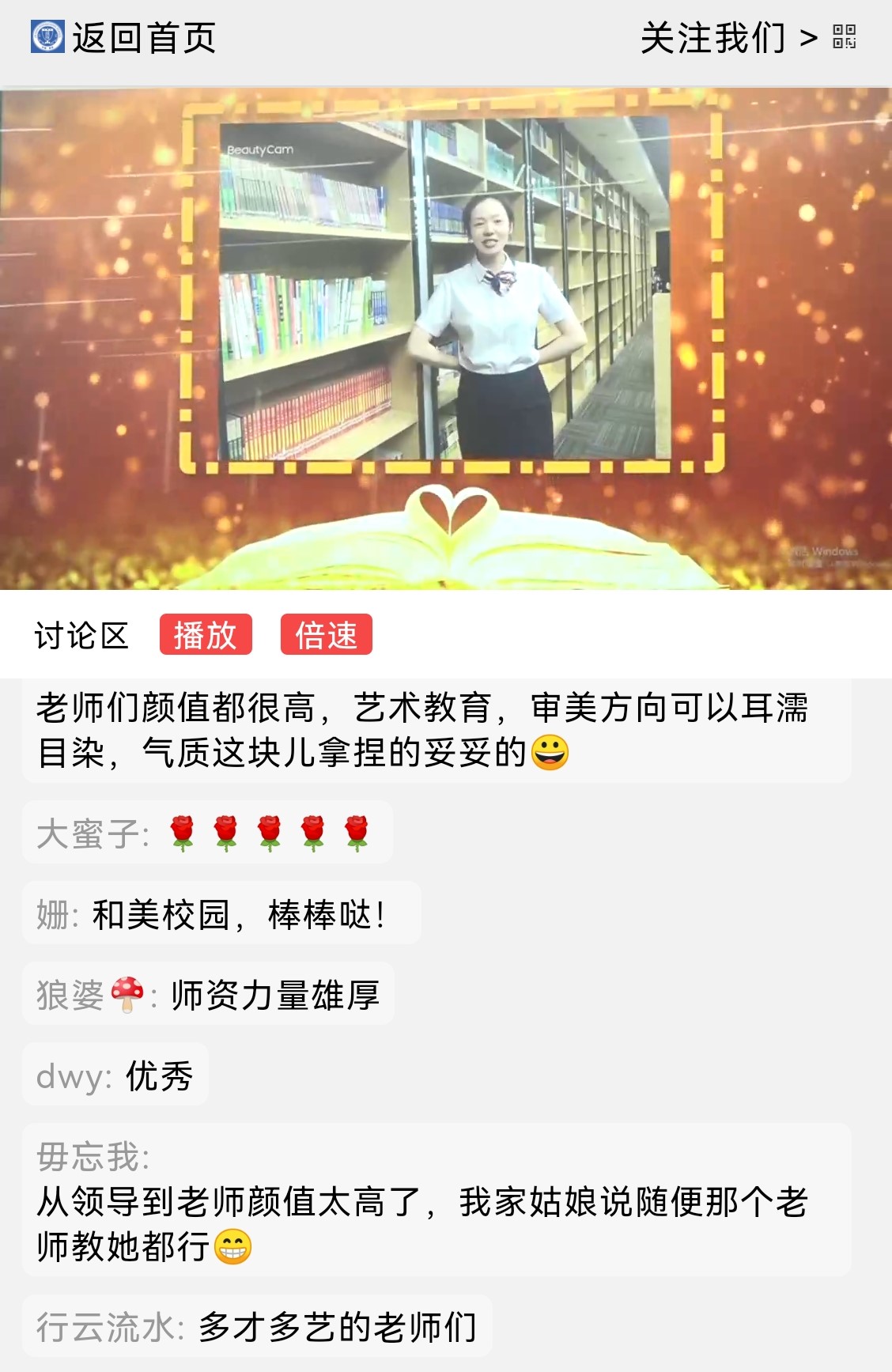Switch to the 讨论区 tab
The width and height of the screenshot is (892, 1372).
[81, 635]
